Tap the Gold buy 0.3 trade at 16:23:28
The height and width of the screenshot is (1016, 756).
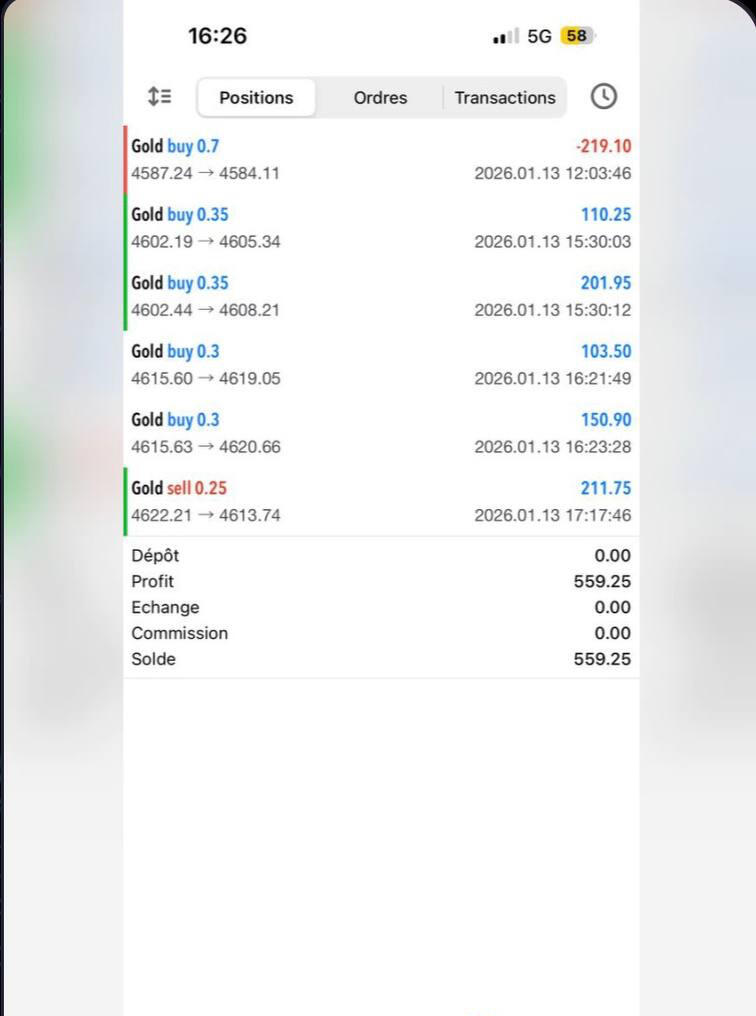coord(380,432)
